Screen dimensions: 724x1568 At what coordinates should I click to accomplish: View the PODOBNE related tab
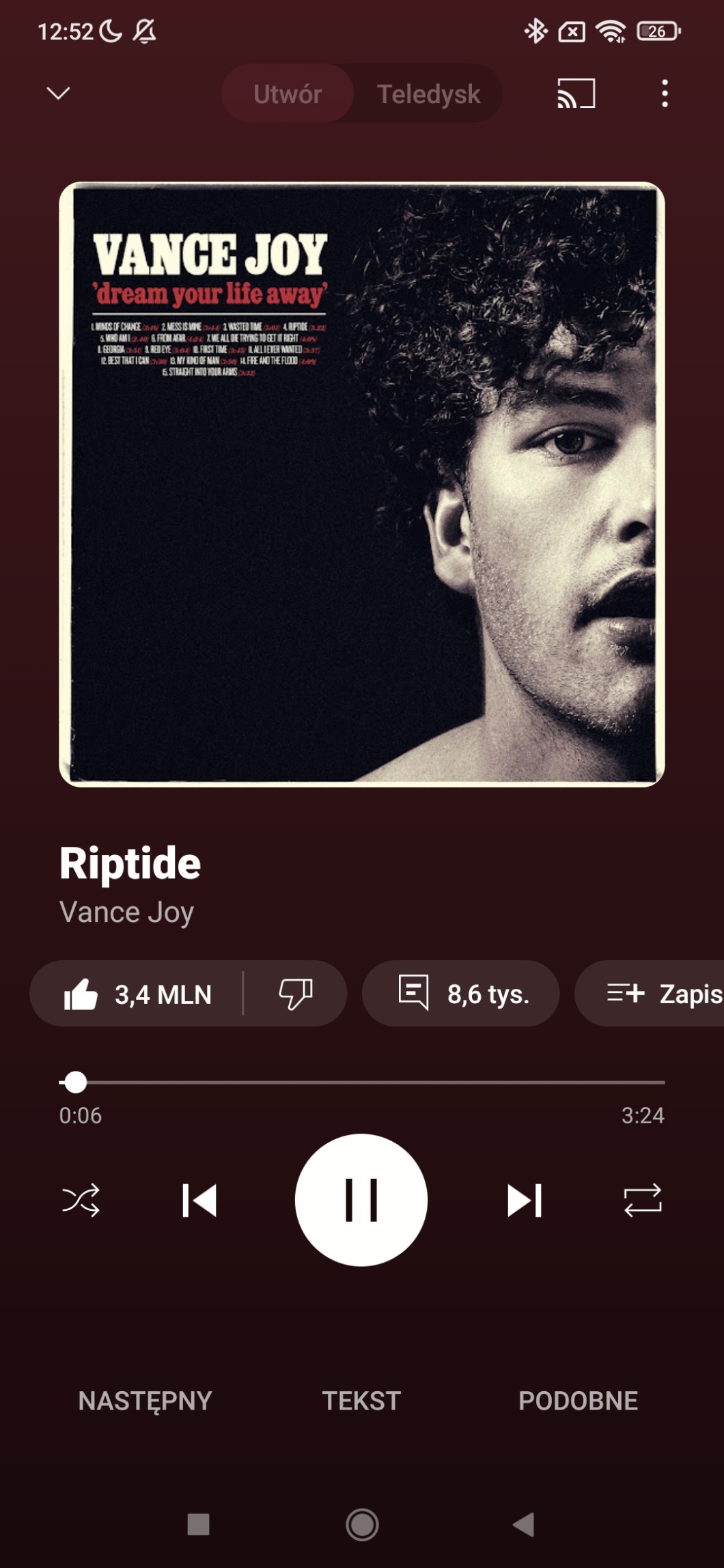578,1401
